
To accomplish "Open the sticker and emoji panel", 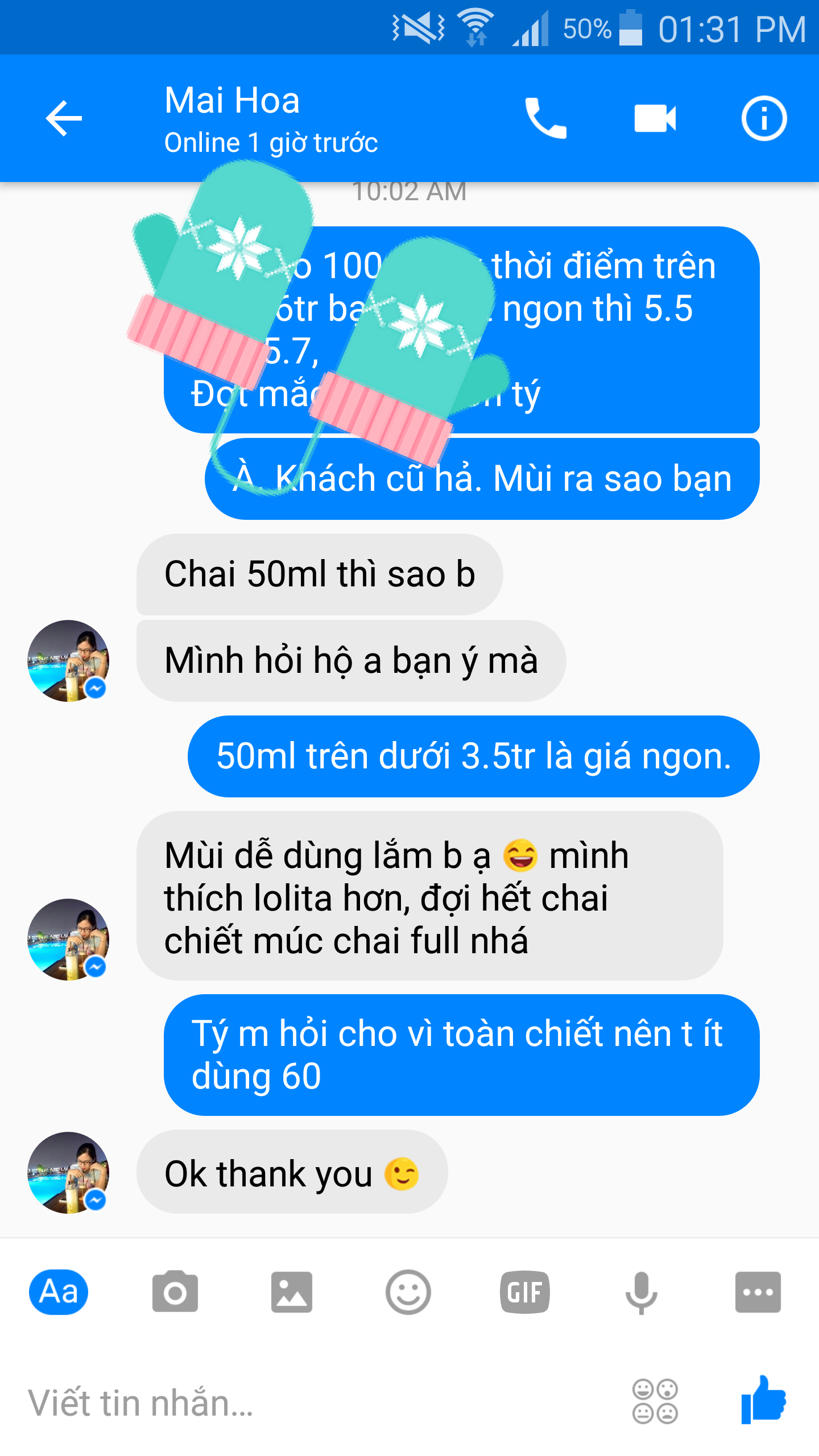I will [408, 1292].
